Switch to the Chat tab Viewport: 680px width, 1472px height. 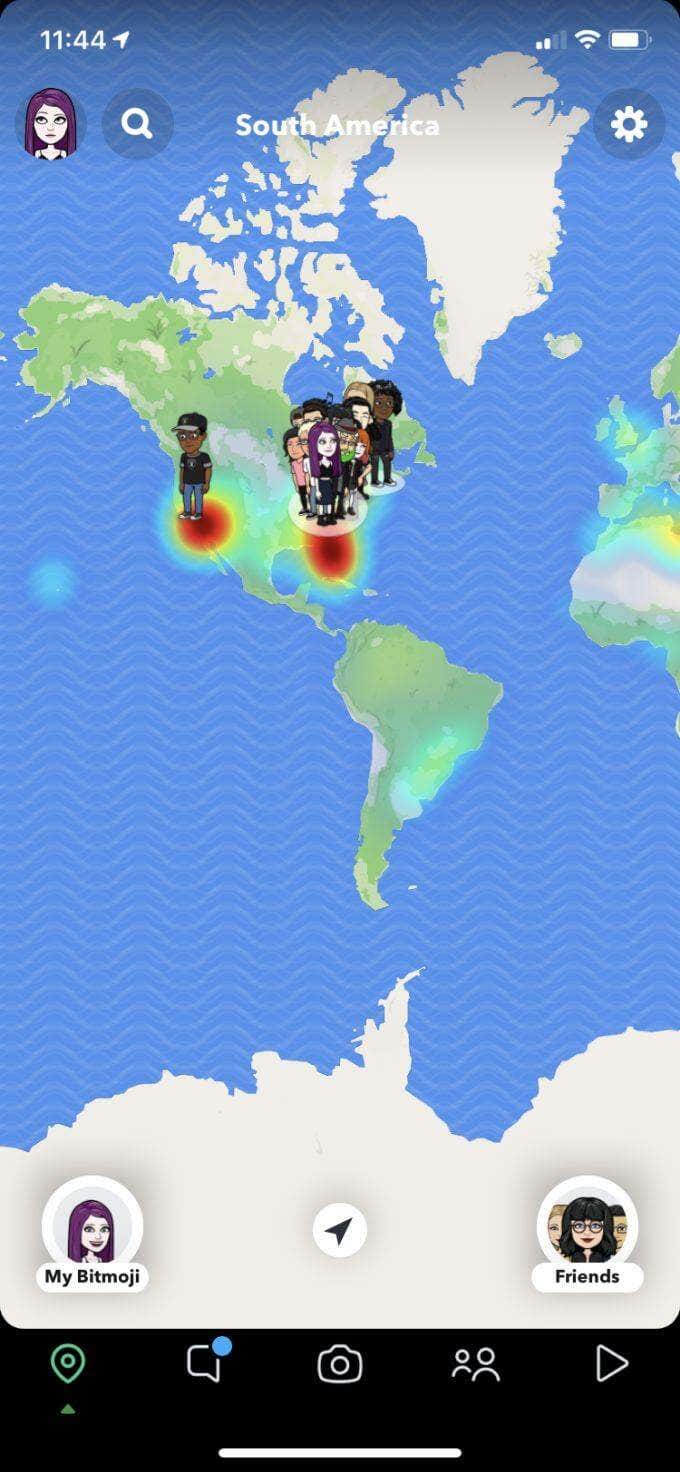pyautogui.click(x=206, y=1362)
